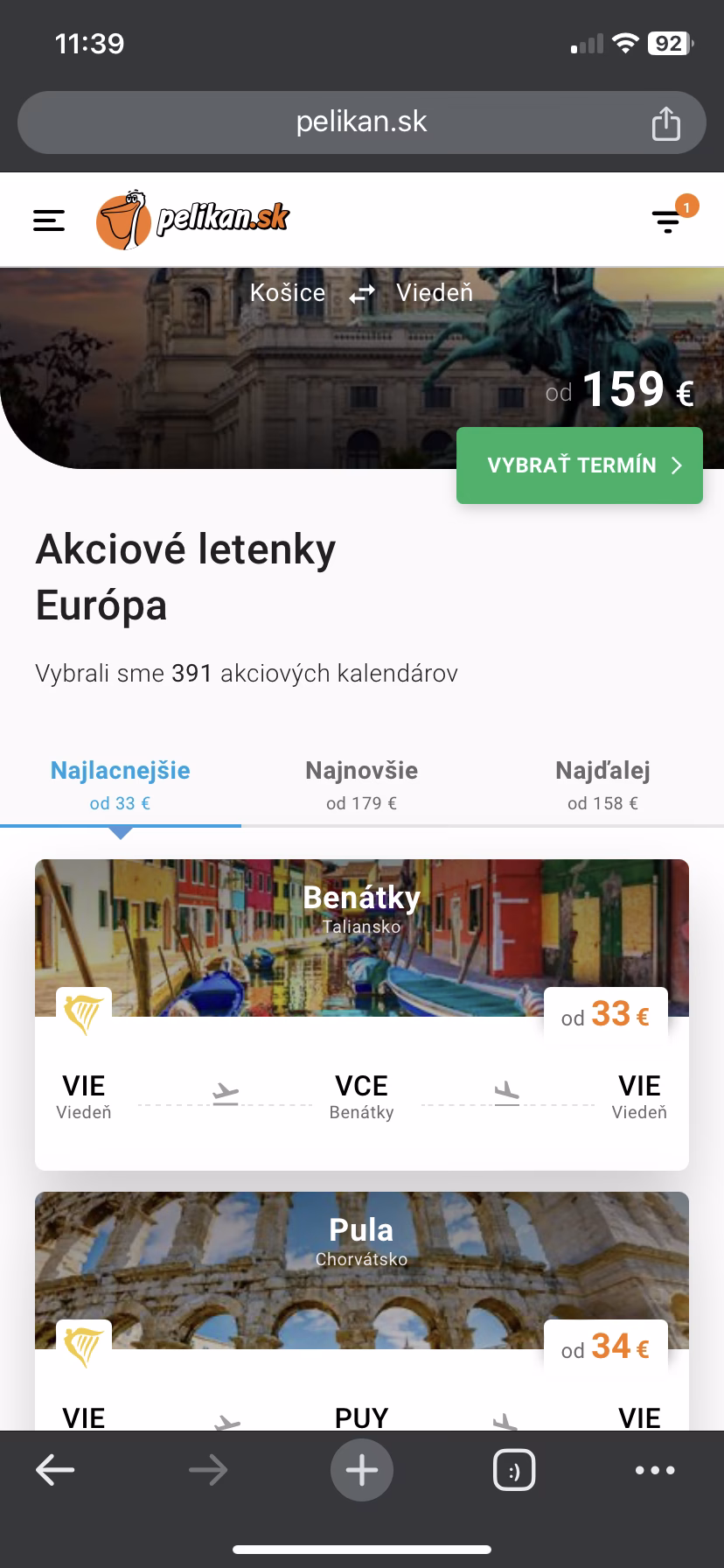Open the Pula flight deal card
The image size is (724, 1568).
click(361, 1312)
